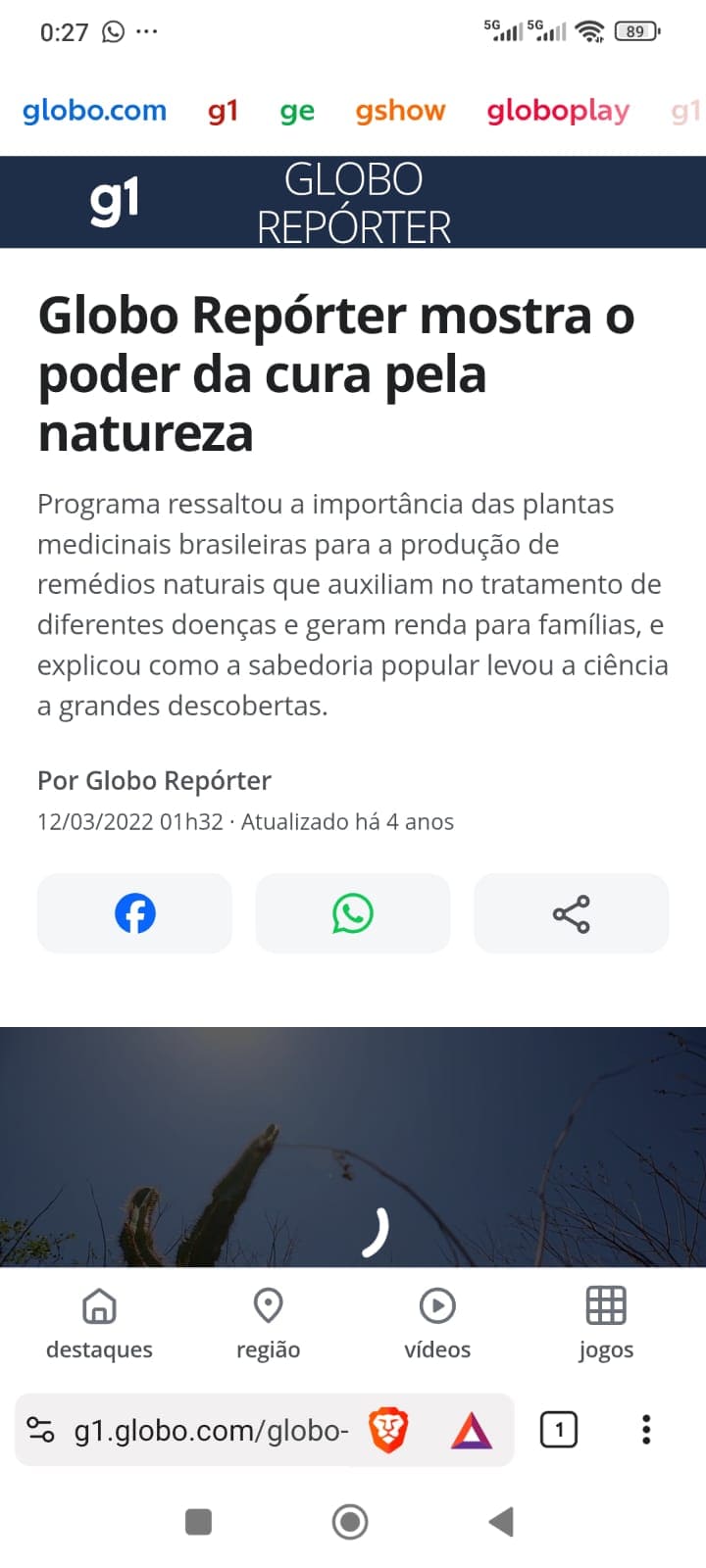Switch to the gshow section
Viewport: 706px width, 1568px height.
400,111
